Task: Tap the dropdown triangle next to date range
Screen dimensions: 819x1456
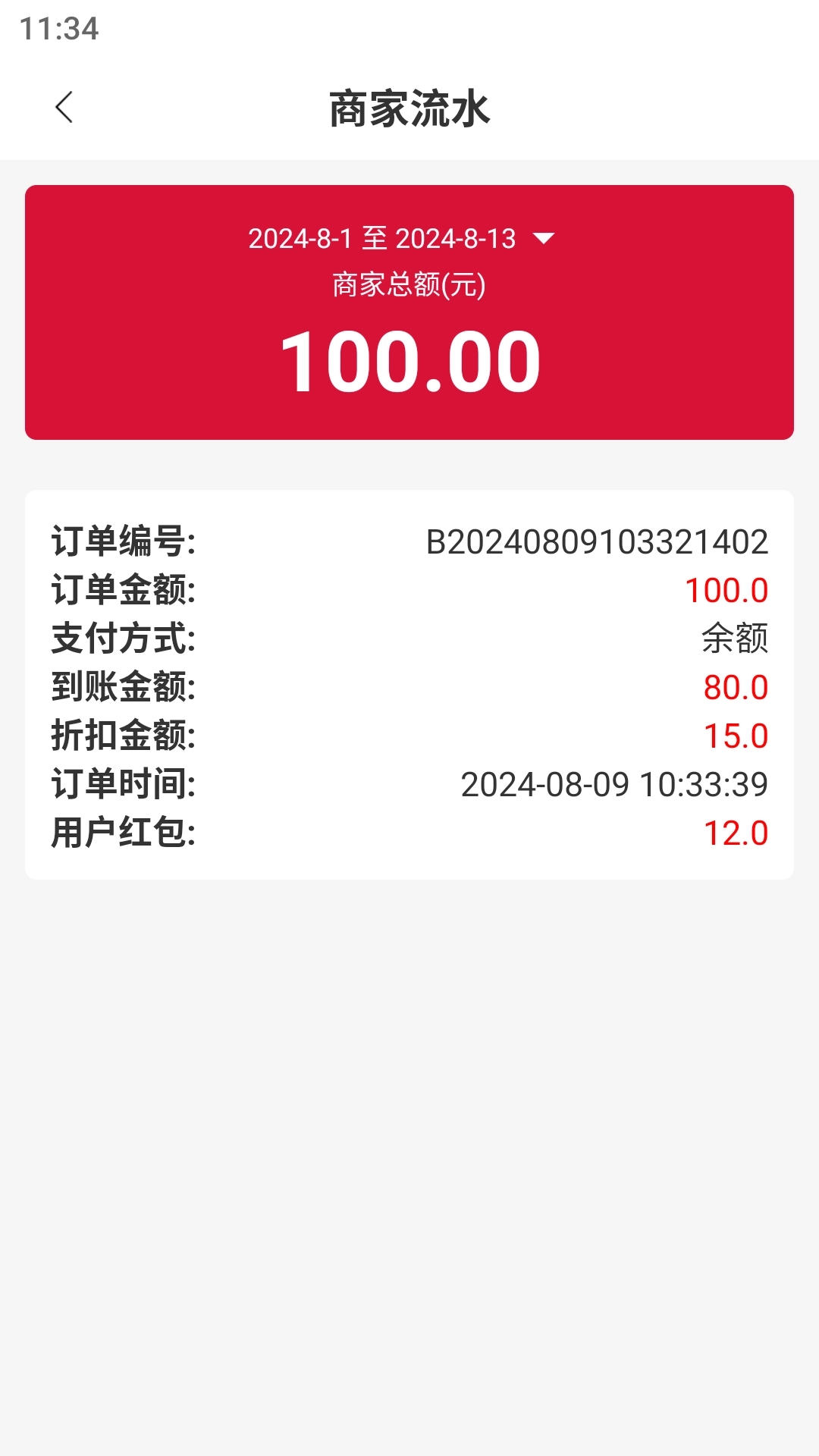Action: pyautogui.click(x=543, y=239)
